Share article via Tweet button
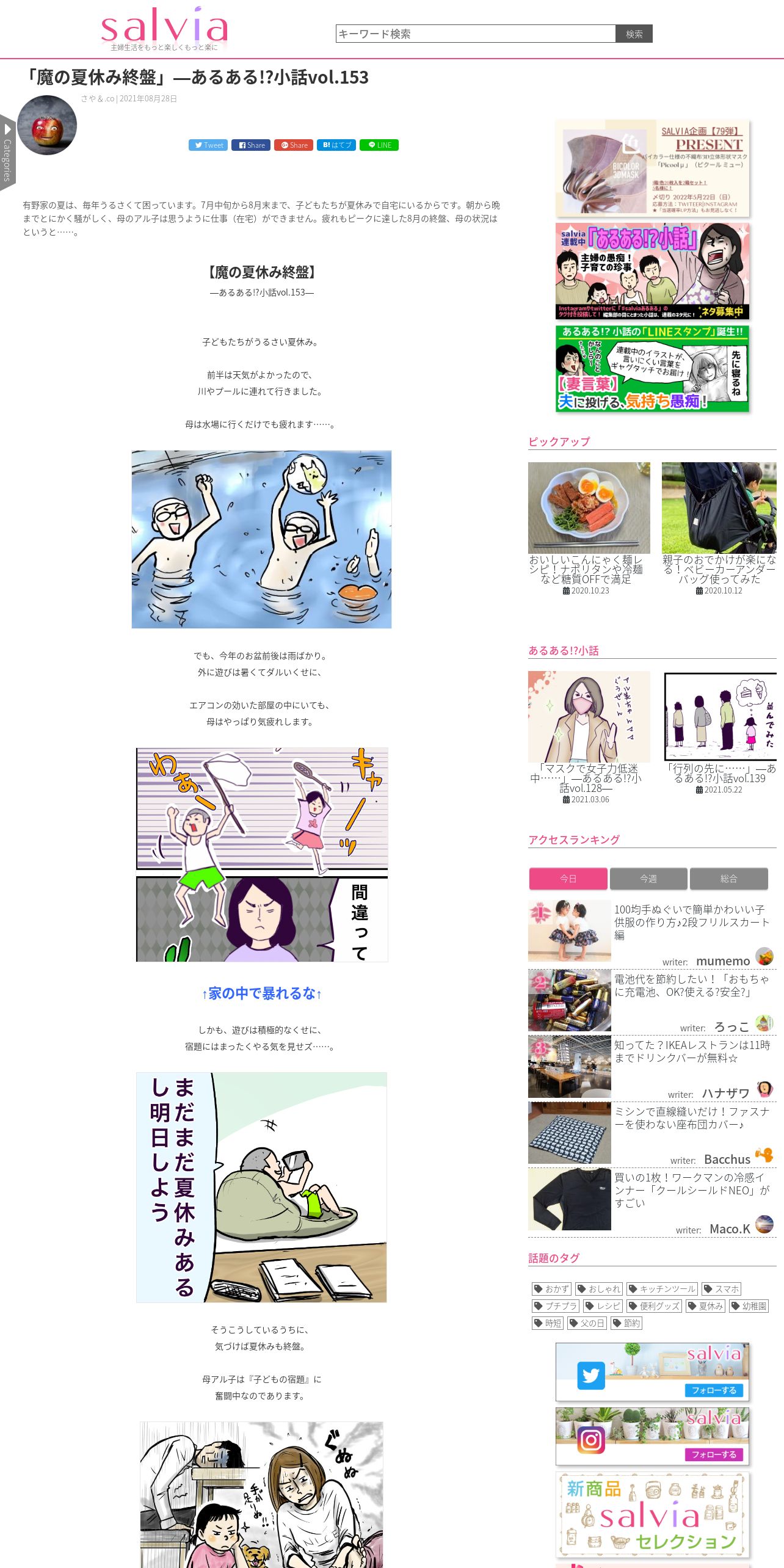The image size is (784, 1568). coord(208,145)
